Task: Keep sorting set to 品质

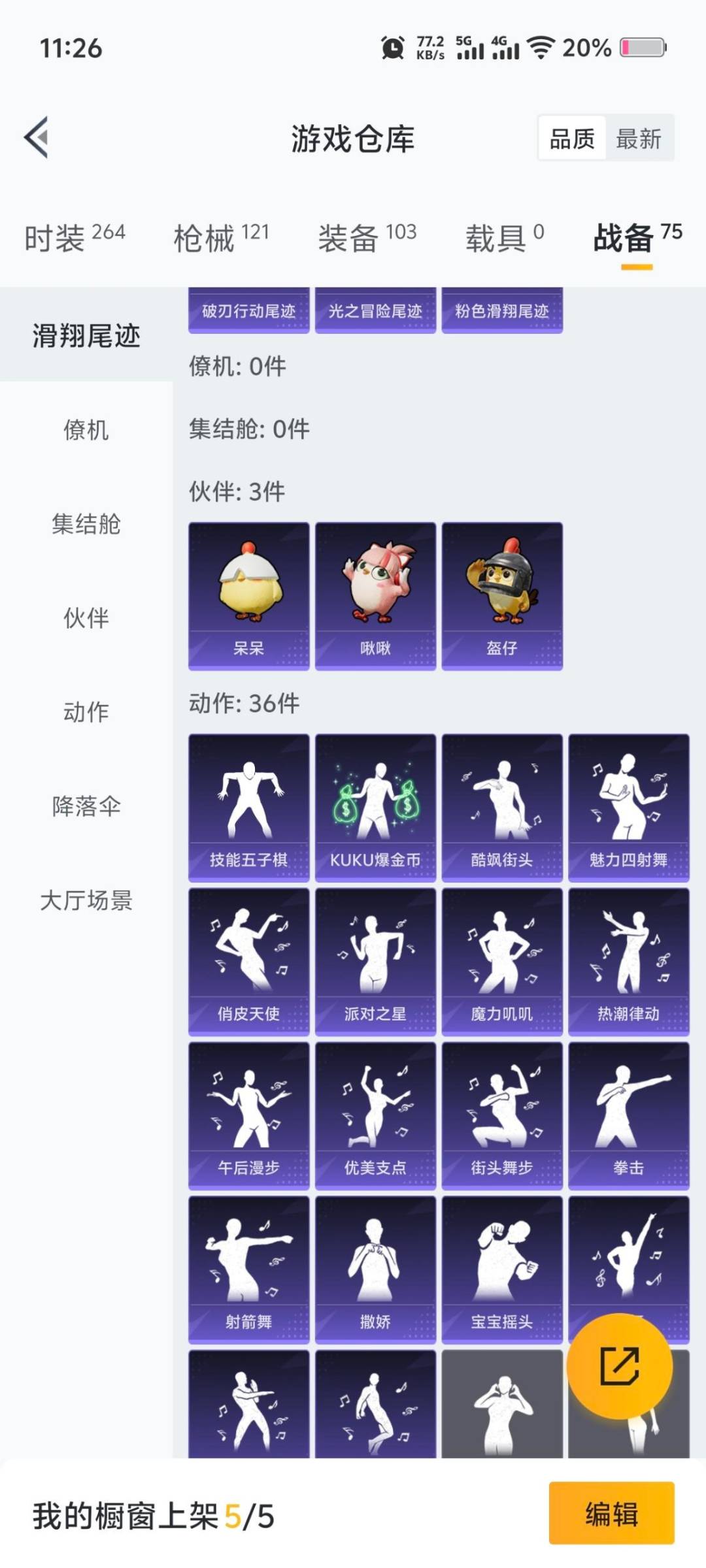Action: 573,139
